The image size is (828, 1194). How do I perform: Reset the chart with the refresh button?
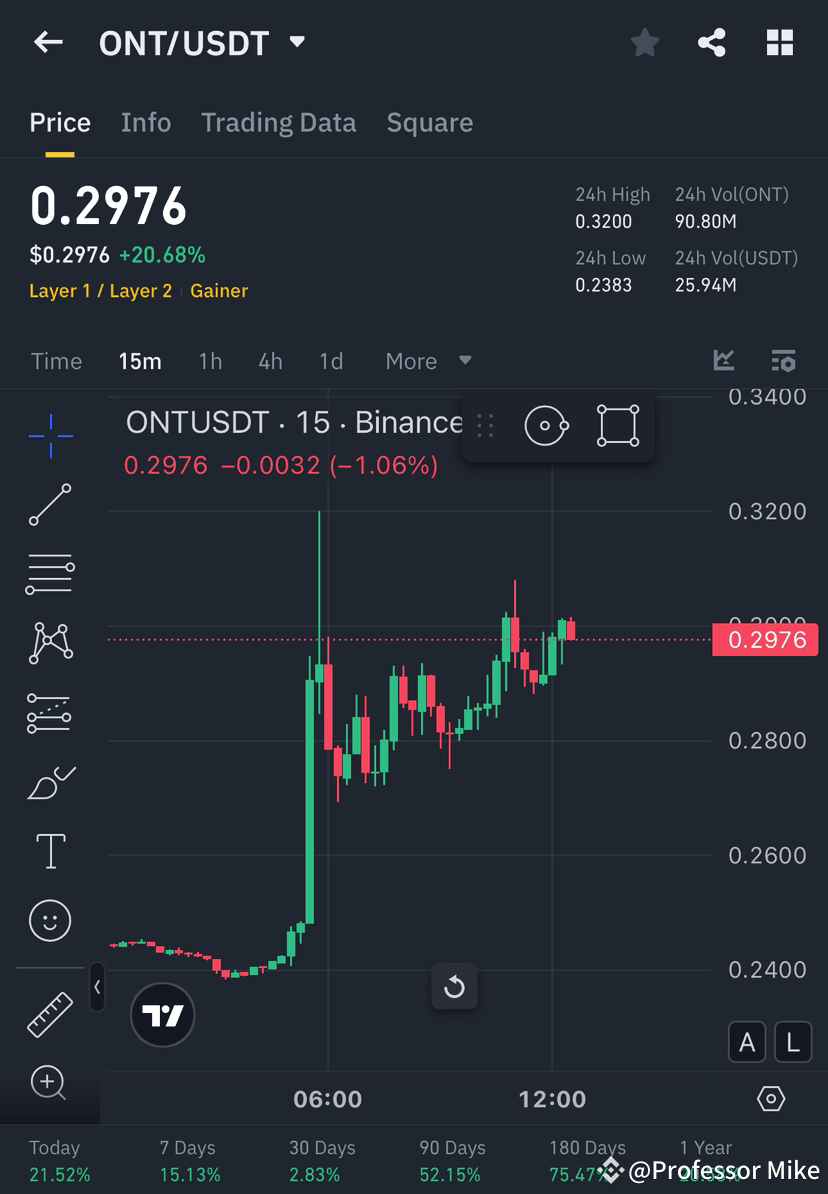coord(454,987)
